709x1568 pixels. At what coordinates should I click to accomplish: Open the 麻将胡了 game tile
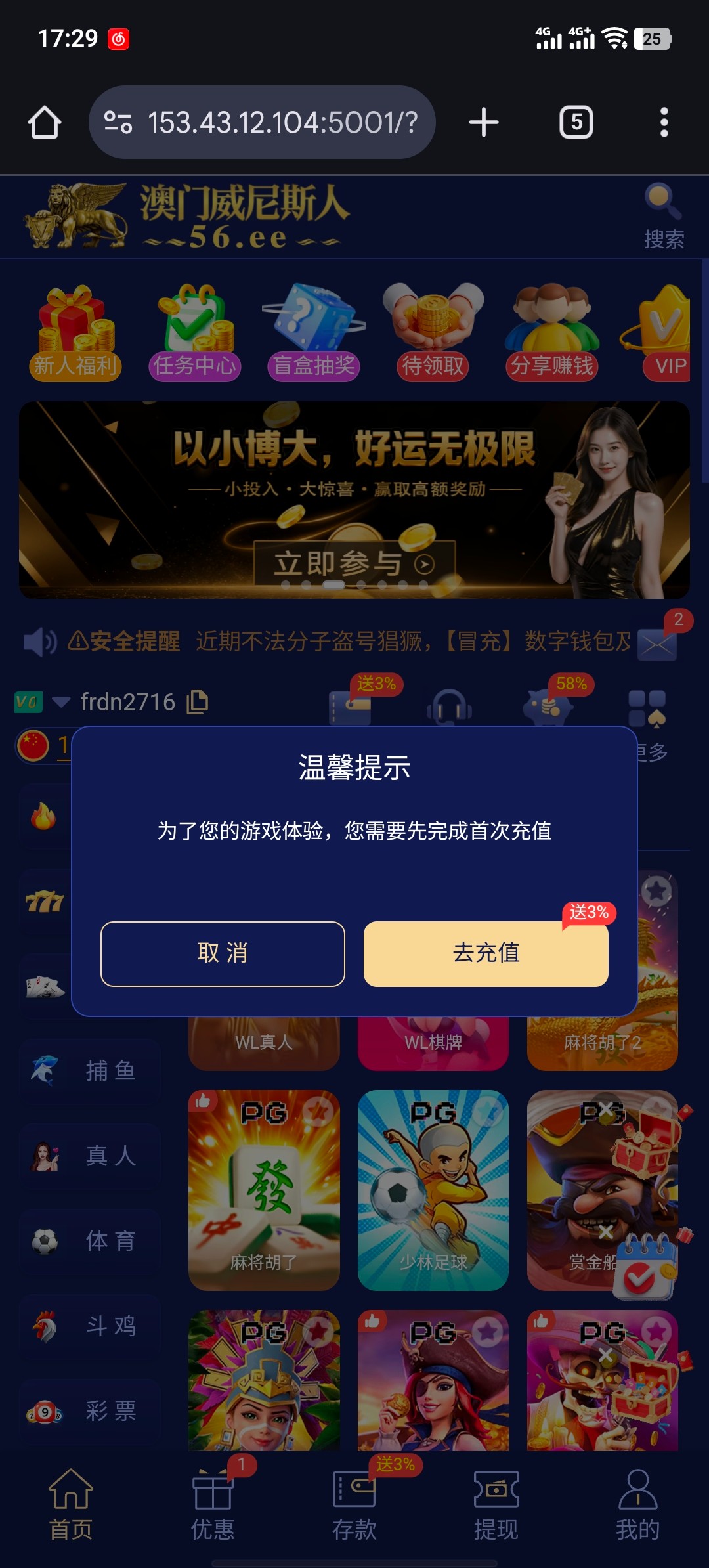point(264,1190)
